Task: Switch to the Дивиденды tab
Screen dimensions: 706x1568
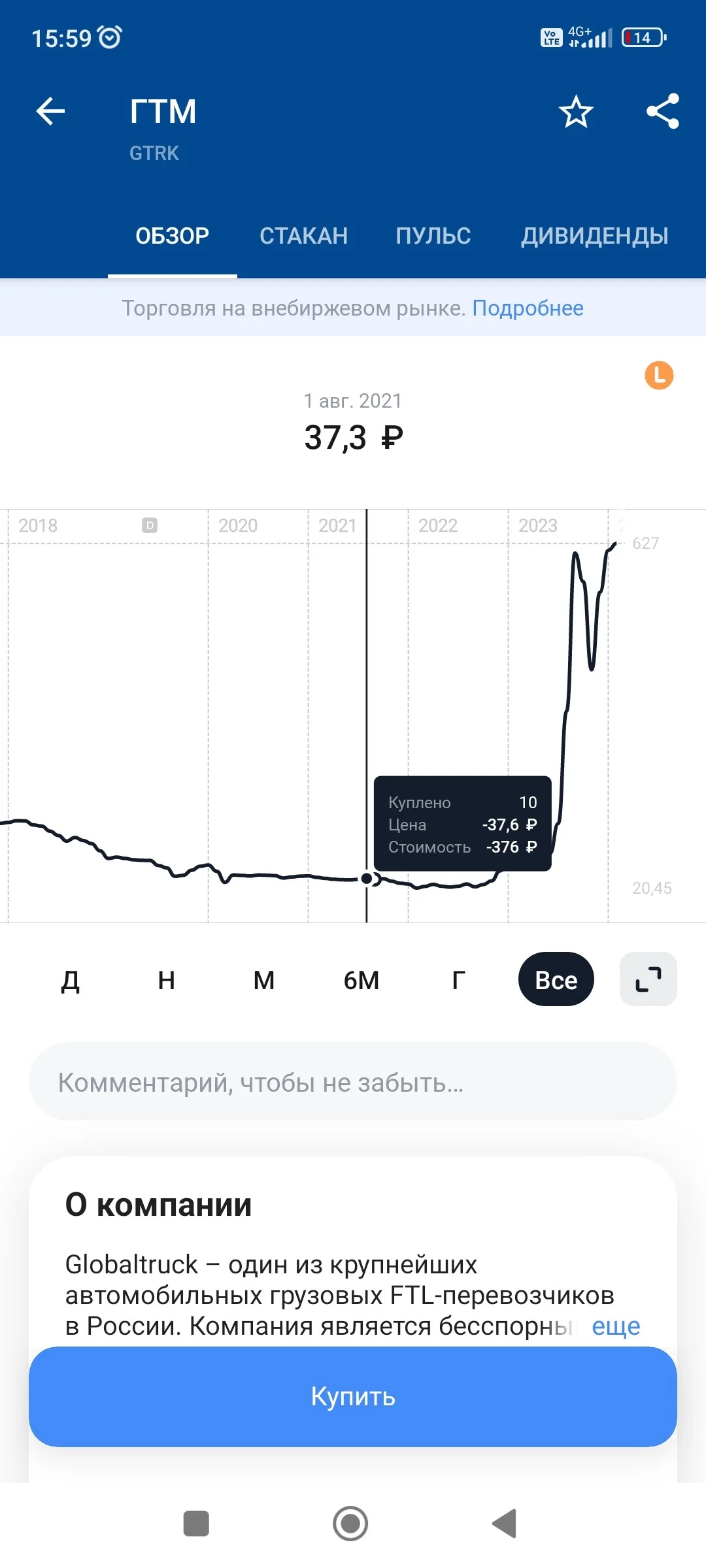Action: 594,236
